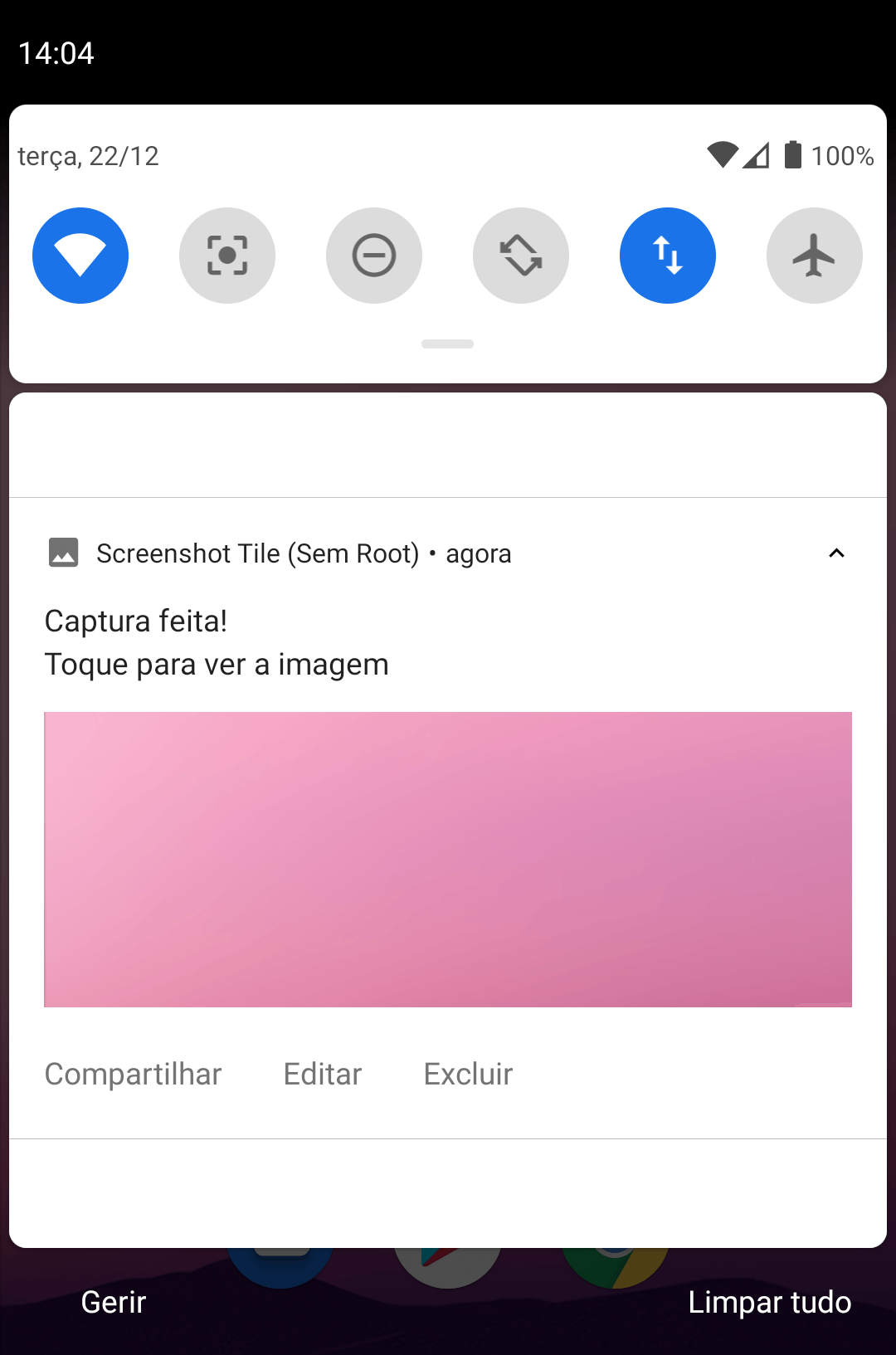Enable Do Not Disturb quick tile
Image resolution: width=896 pixels, height=1355 pixels.
tap(374, 256)
